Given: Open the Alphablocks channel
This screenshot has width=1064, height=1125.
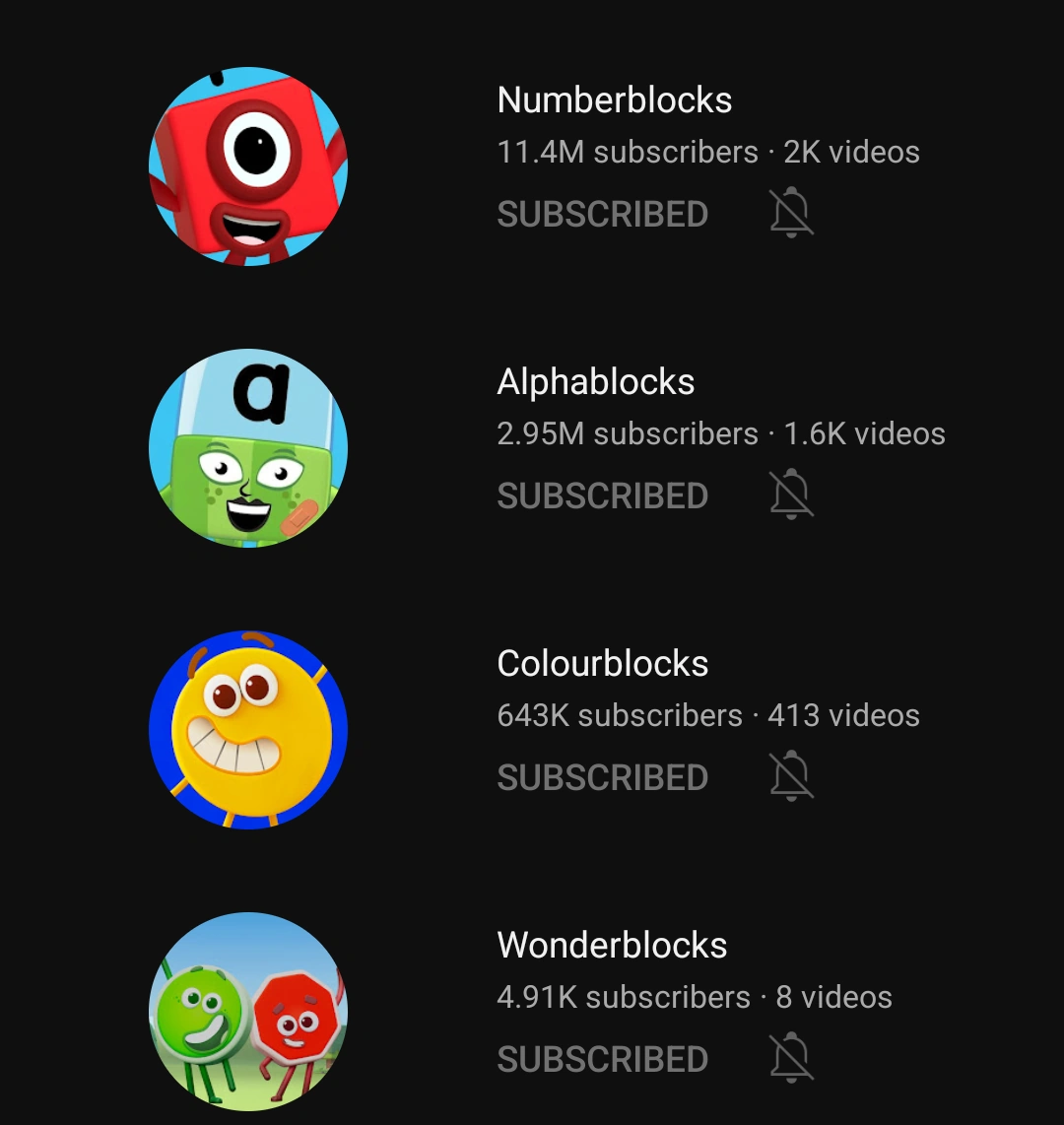Looking at the screenshot, I should (596, 382).
